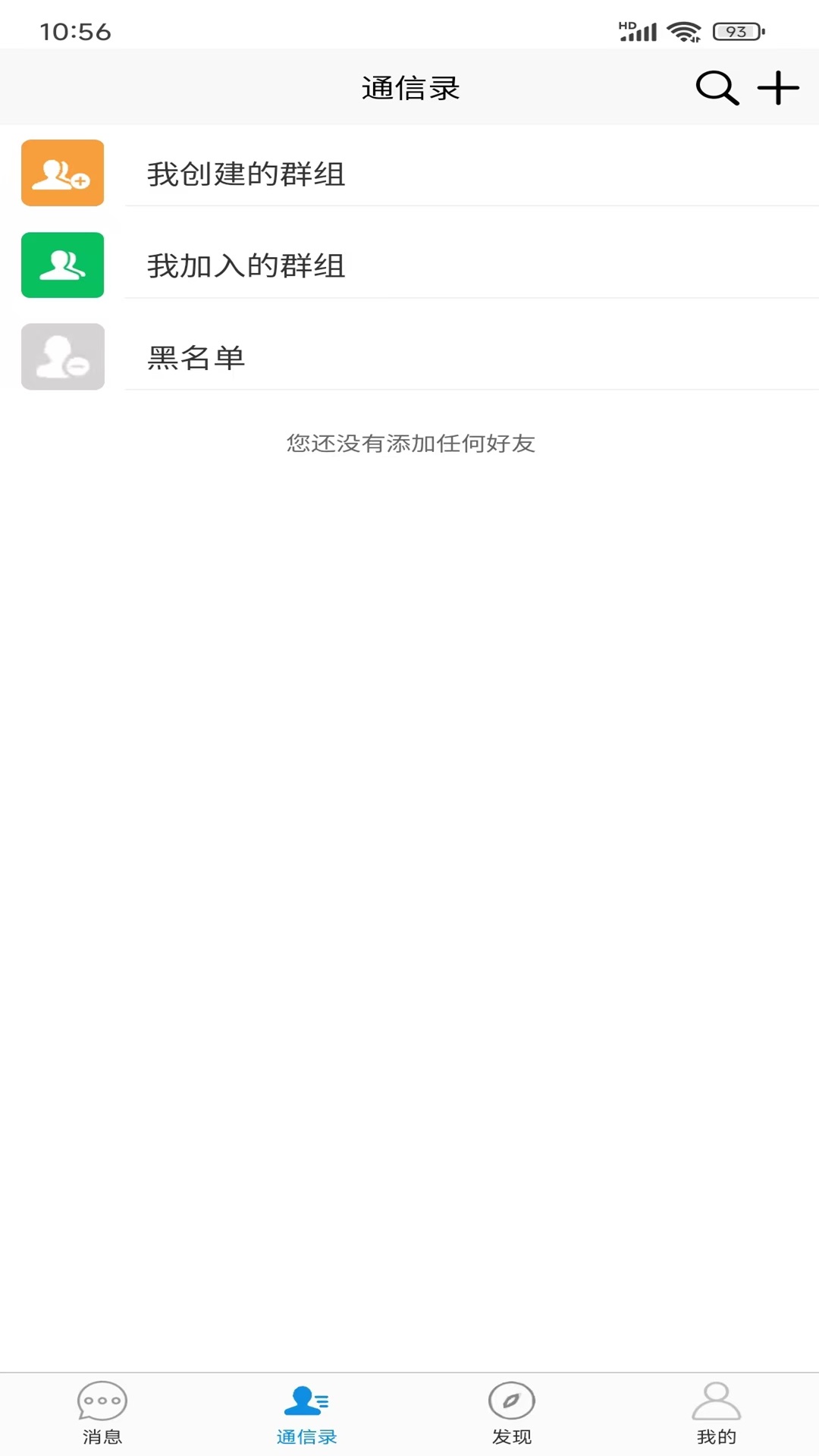819x1456 pixels.
Task: Tap the Wi-Fi icon in status bar
Action: tap(682, 30)
